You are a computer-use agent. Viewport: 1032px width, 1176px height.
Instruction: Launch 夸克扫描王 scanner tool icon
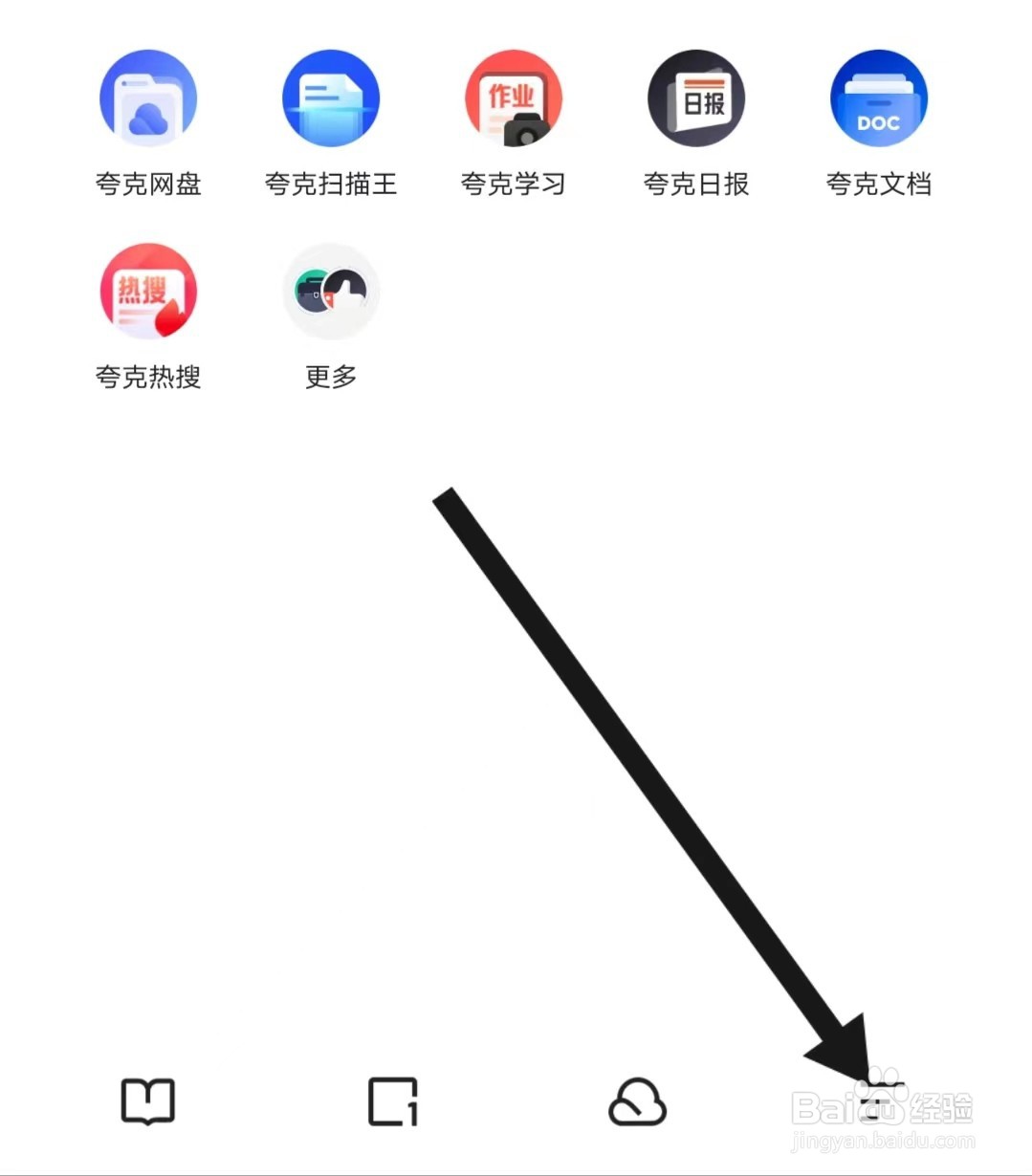[330, 98]
